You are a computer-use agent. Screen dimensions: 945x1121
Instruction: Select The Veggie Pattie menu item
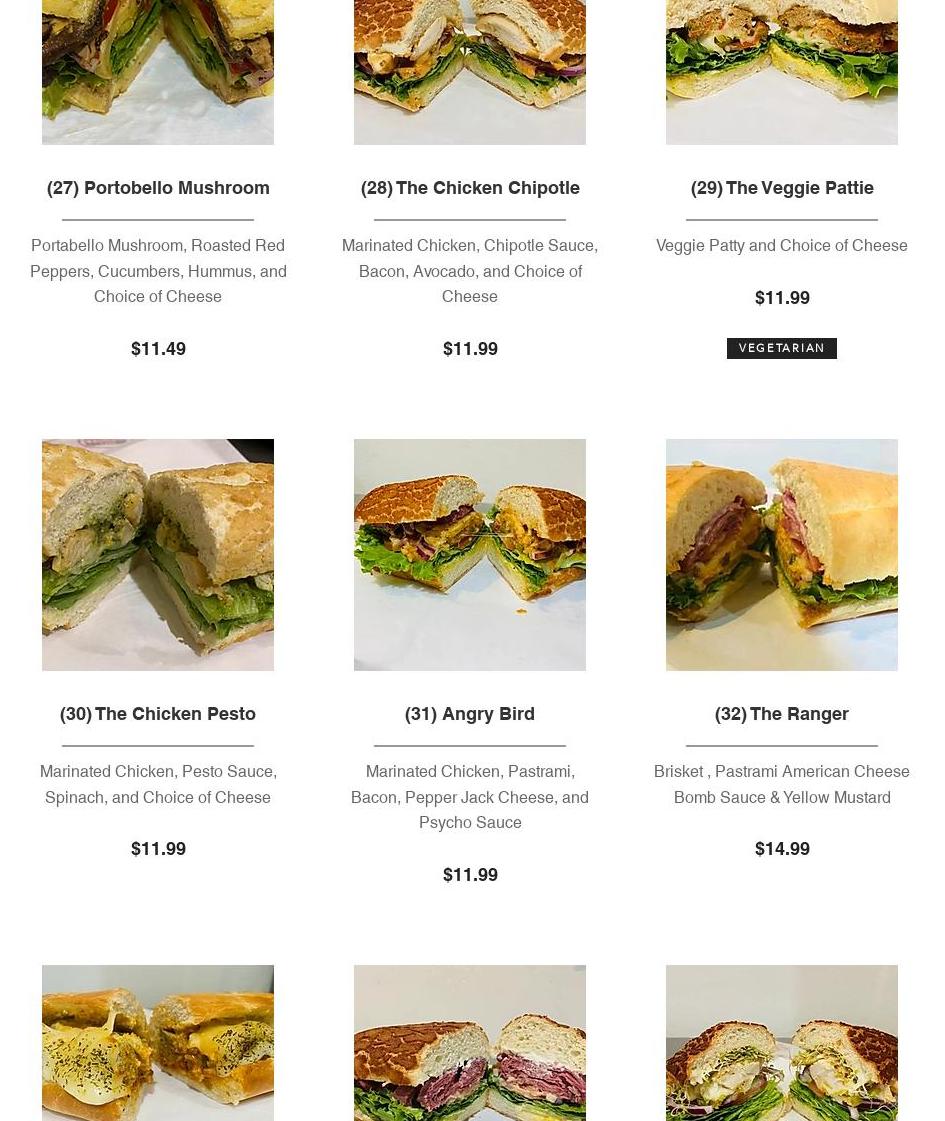pyautogui.click(x=782, y=188)
